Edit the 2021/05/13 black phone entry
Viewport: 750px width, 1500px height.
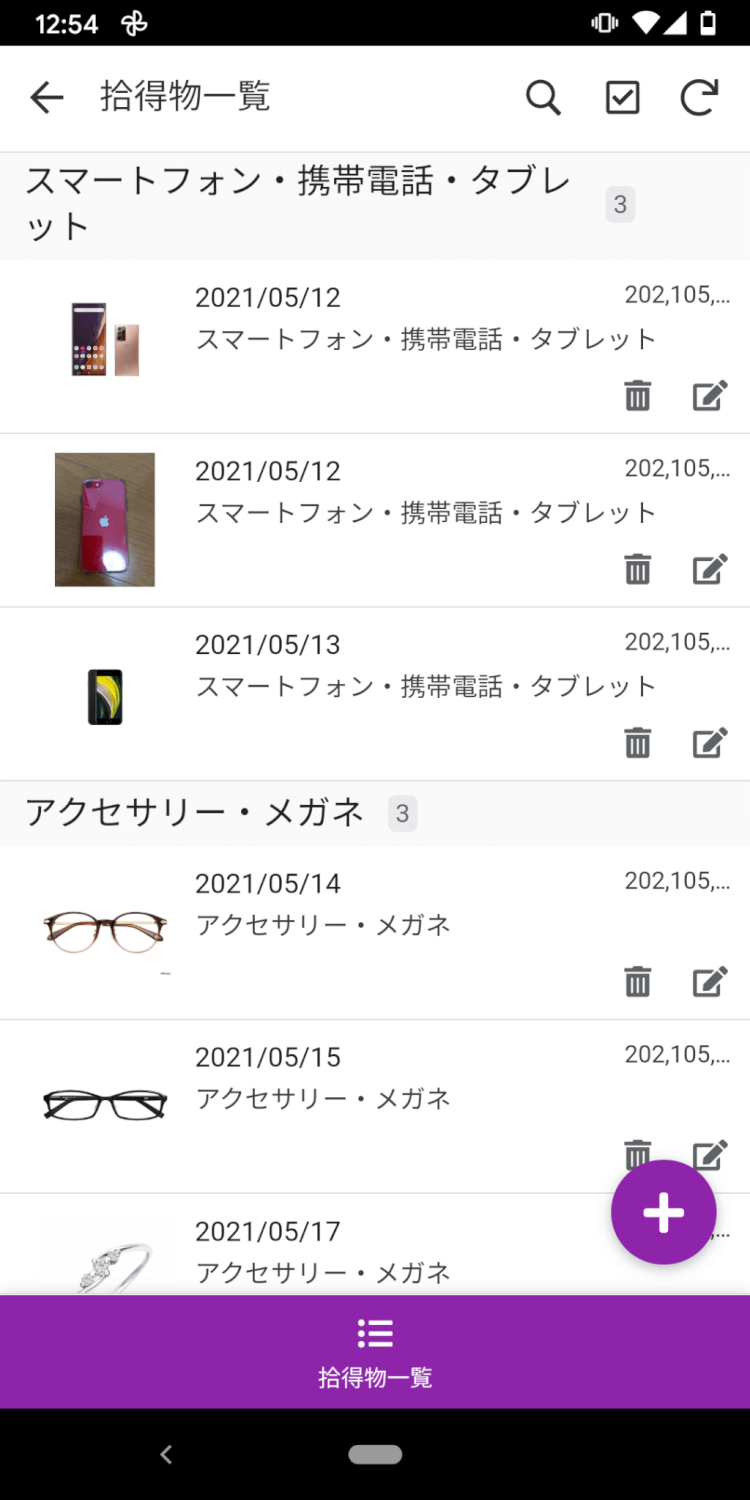[x=709, y=742]
